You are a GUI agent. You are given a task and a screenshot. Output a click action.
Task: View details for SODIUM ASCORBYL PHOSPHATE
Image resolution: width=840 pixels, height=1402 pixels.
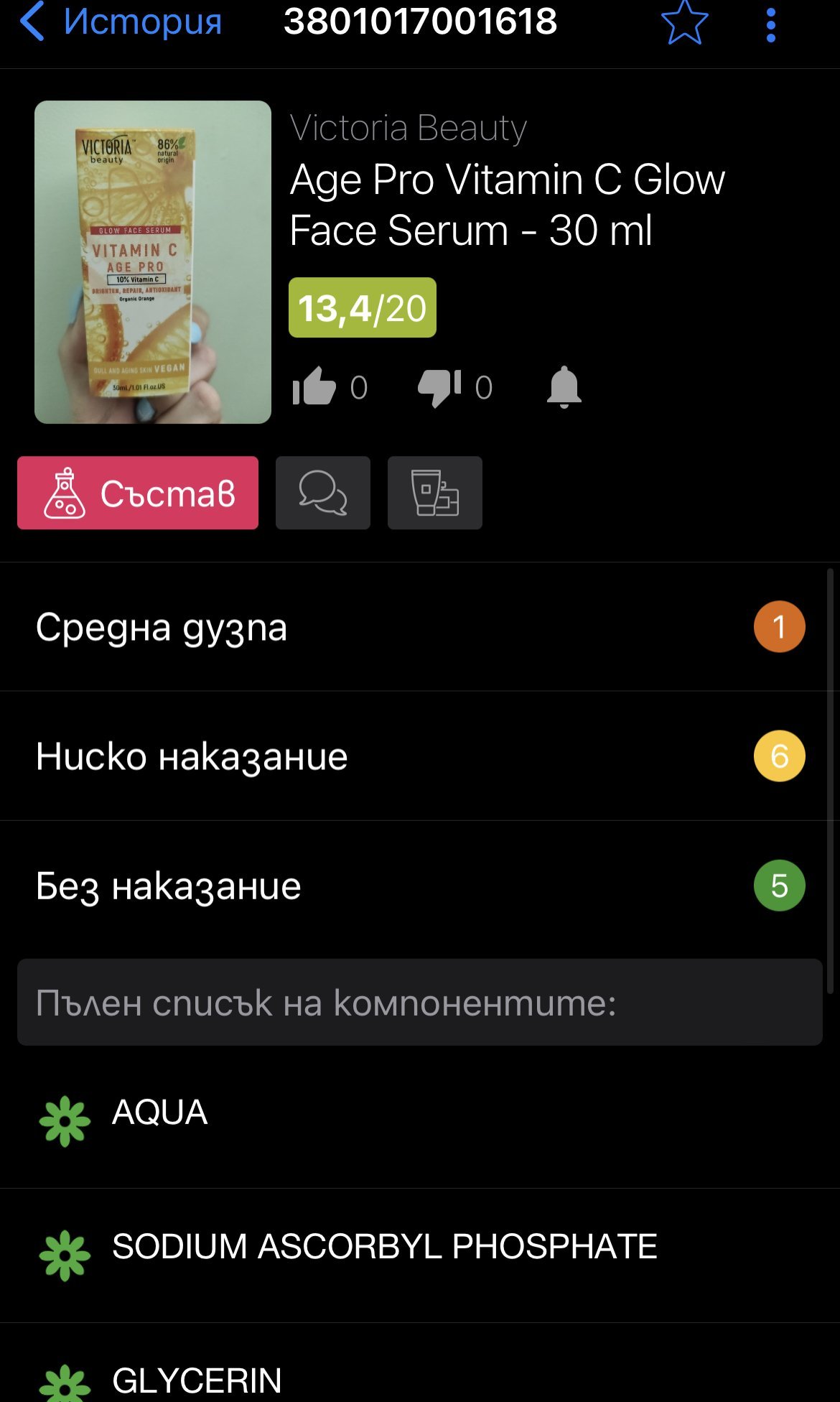click(x=384, y=1247)
